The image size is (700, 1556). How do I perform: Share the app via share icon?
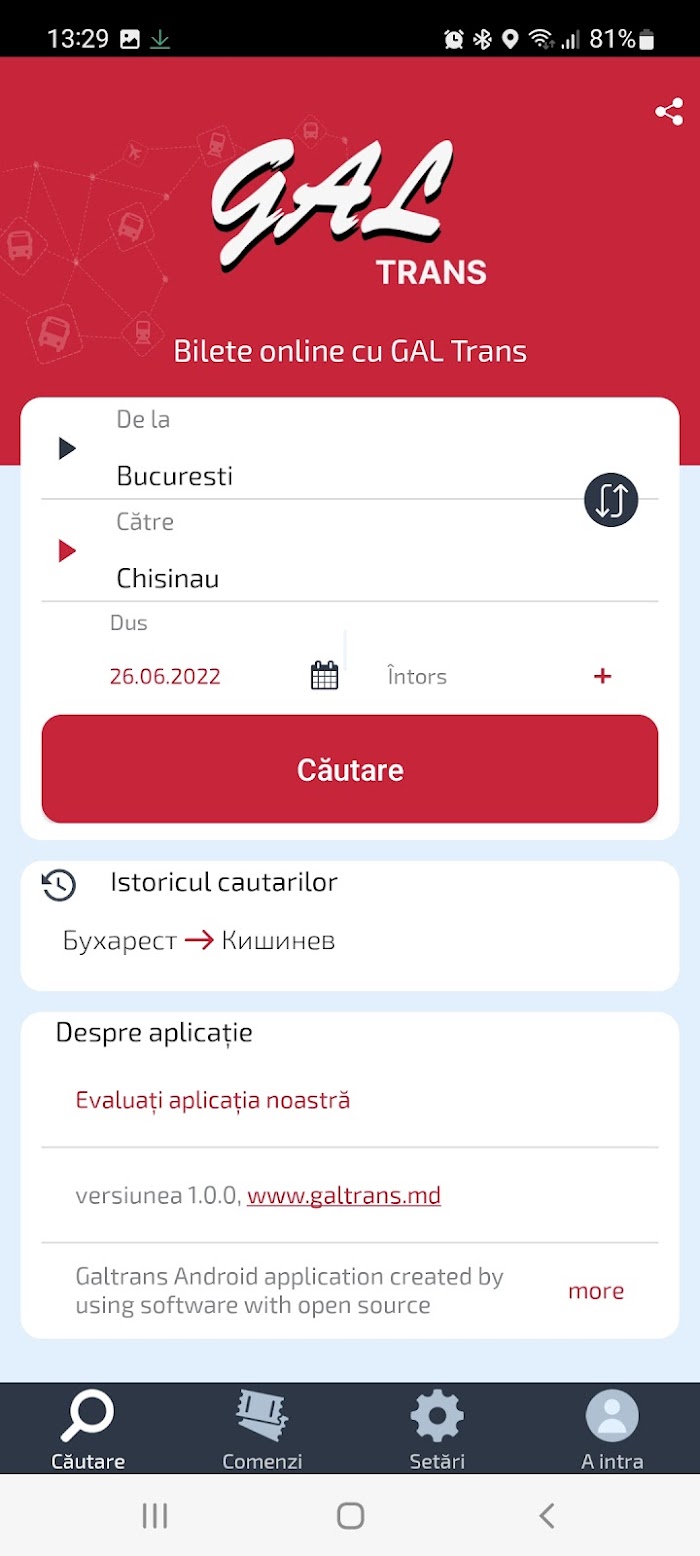[x=669, y=112]
